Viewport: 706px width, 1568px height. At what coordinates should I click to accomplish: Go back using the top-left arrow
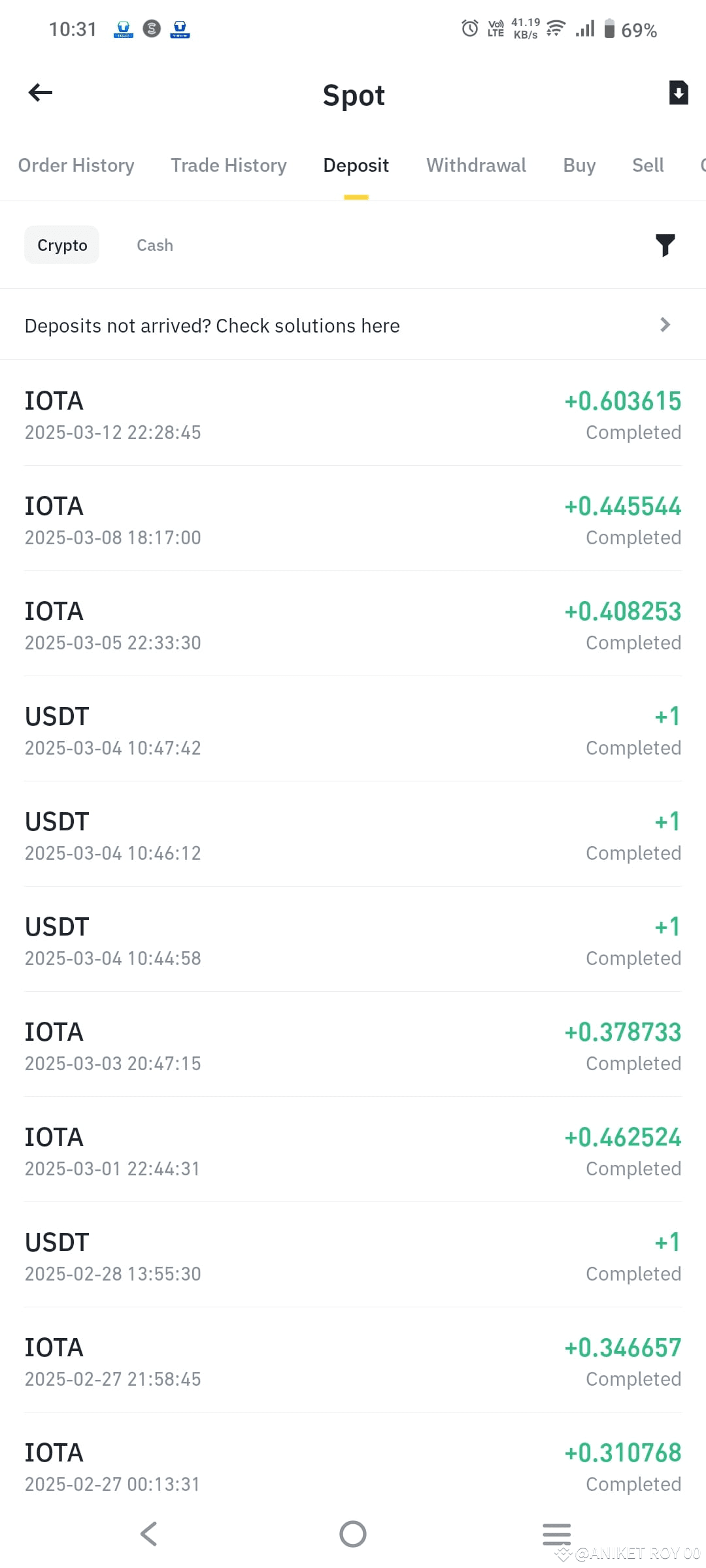[41, 93]
